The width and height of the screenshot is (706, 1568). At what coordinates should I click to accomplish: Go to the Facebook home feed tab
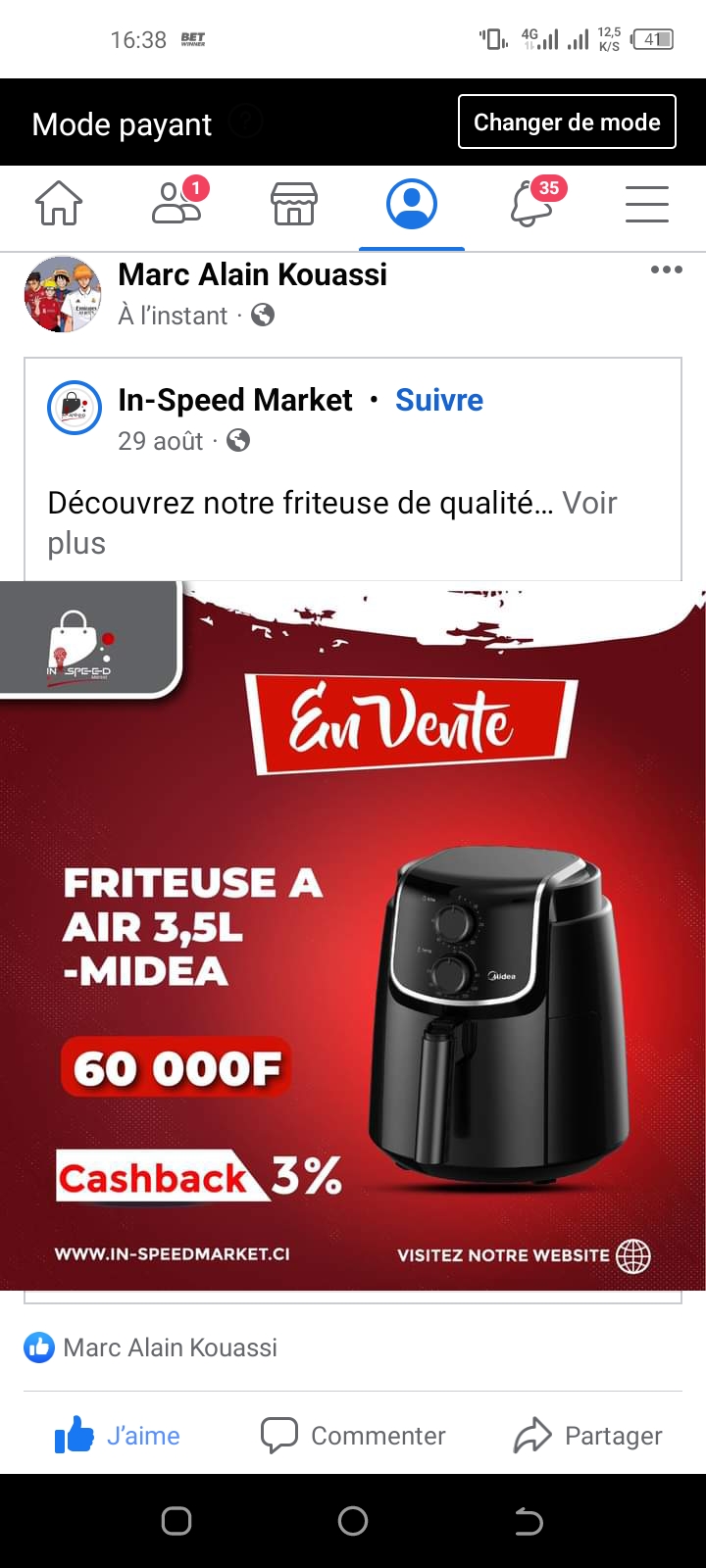59,205
